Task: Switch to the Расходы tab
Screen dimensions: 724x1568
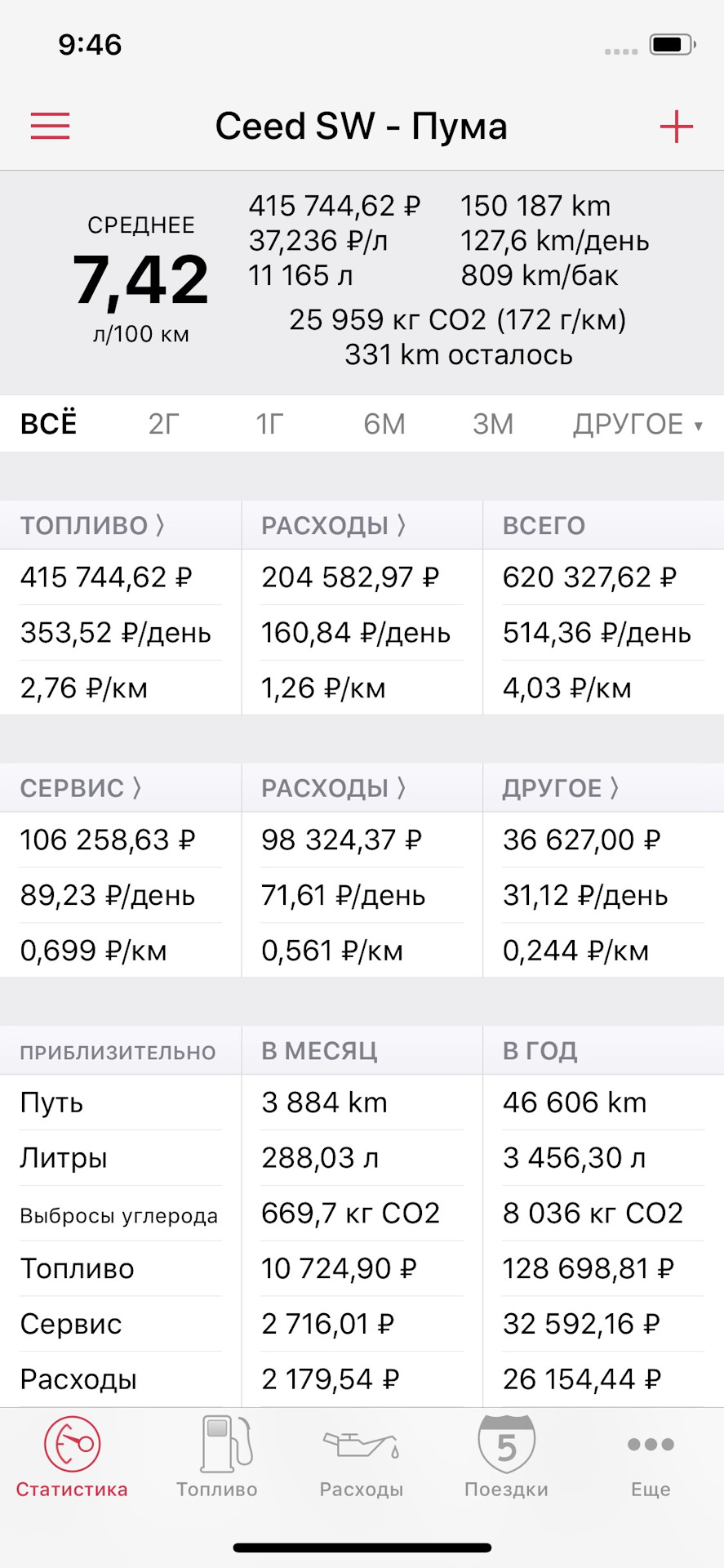Action: [x=362, y=1459]
